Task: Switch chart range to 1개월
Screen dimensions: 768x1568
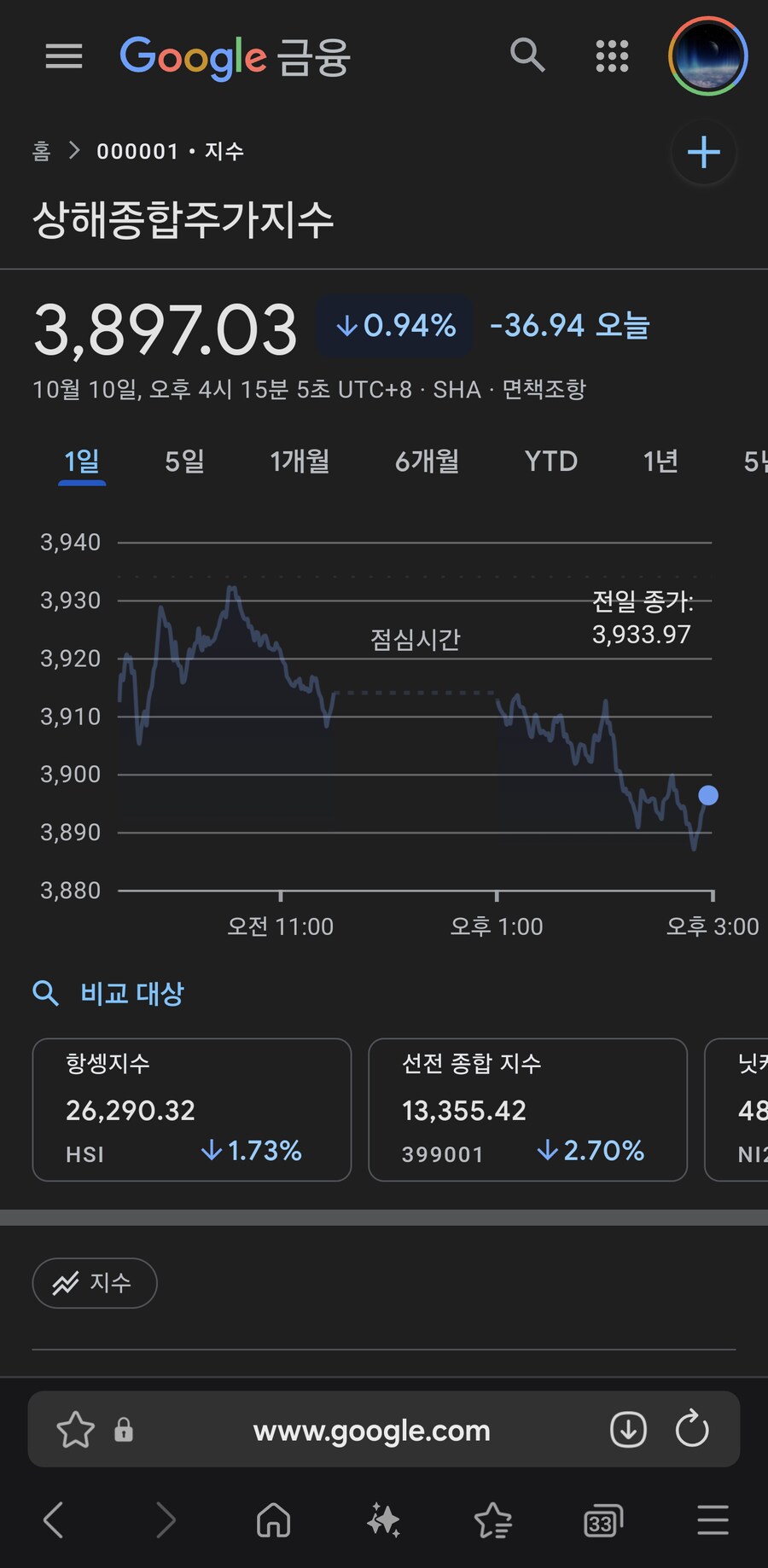Action: click(300, 462)
